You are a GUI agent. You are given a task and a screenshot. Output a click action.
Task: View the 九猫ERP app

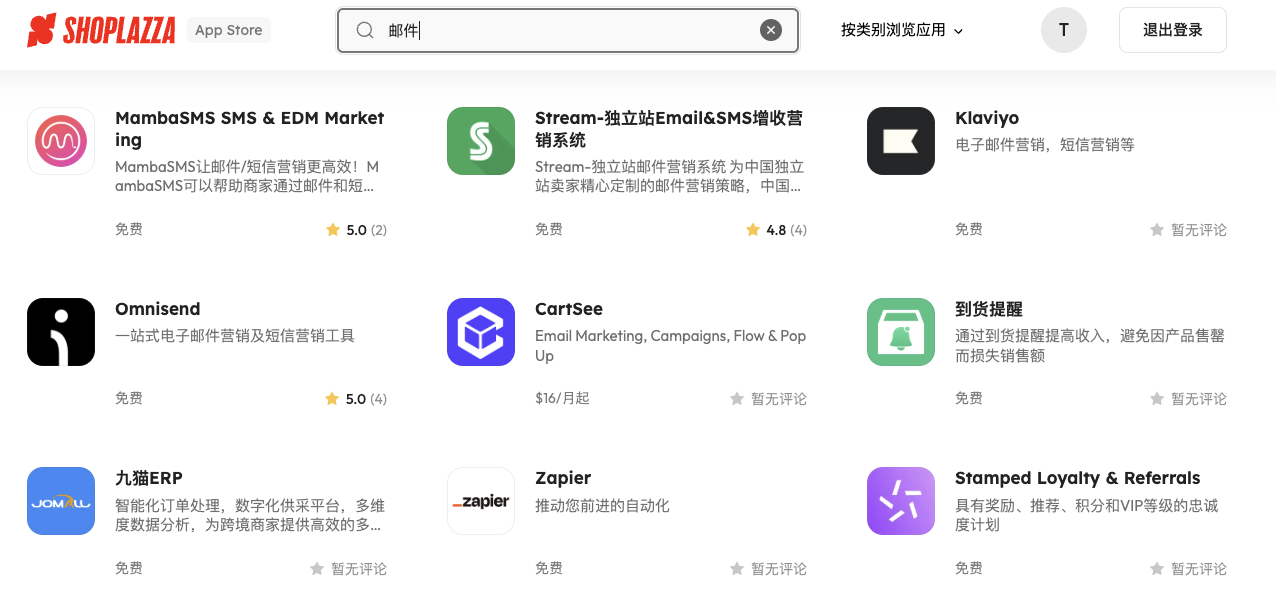click(149, 478)
